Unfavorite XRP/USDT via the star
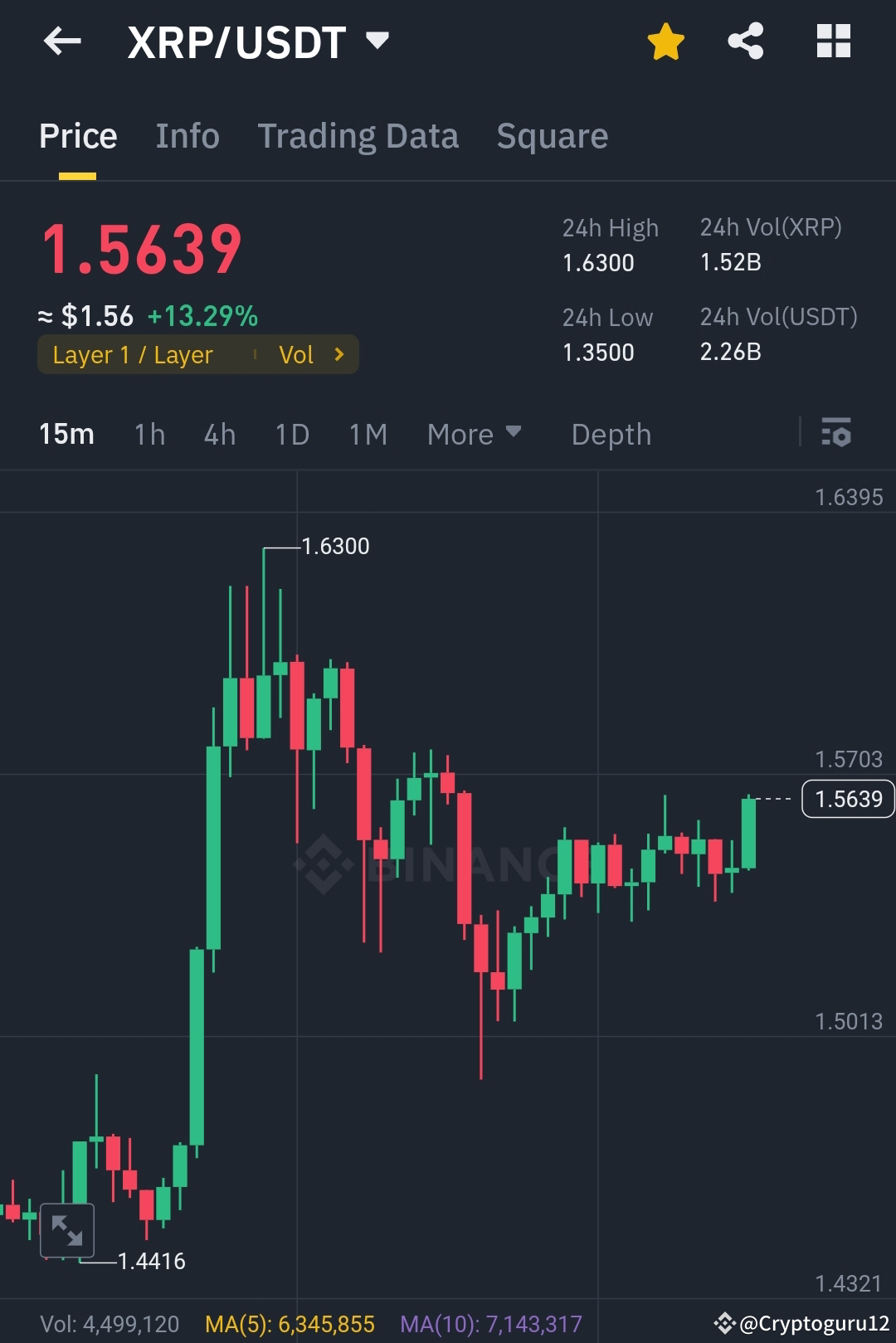 pos(665,40)
